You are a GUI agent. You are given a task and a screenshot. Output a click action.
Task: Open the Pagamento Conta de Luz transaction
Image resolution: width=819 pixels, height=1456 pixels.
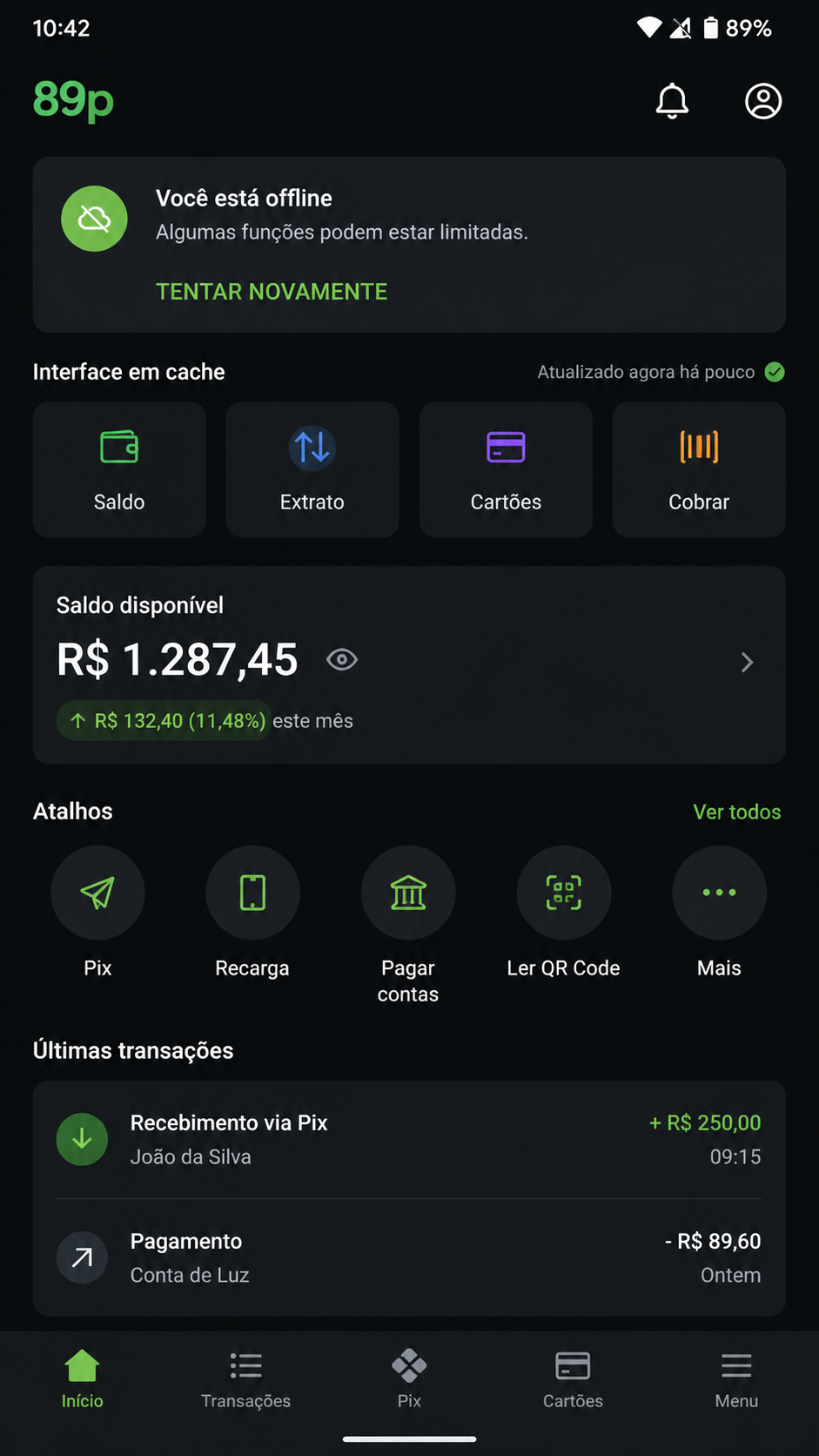click(x=409, y=1257)
